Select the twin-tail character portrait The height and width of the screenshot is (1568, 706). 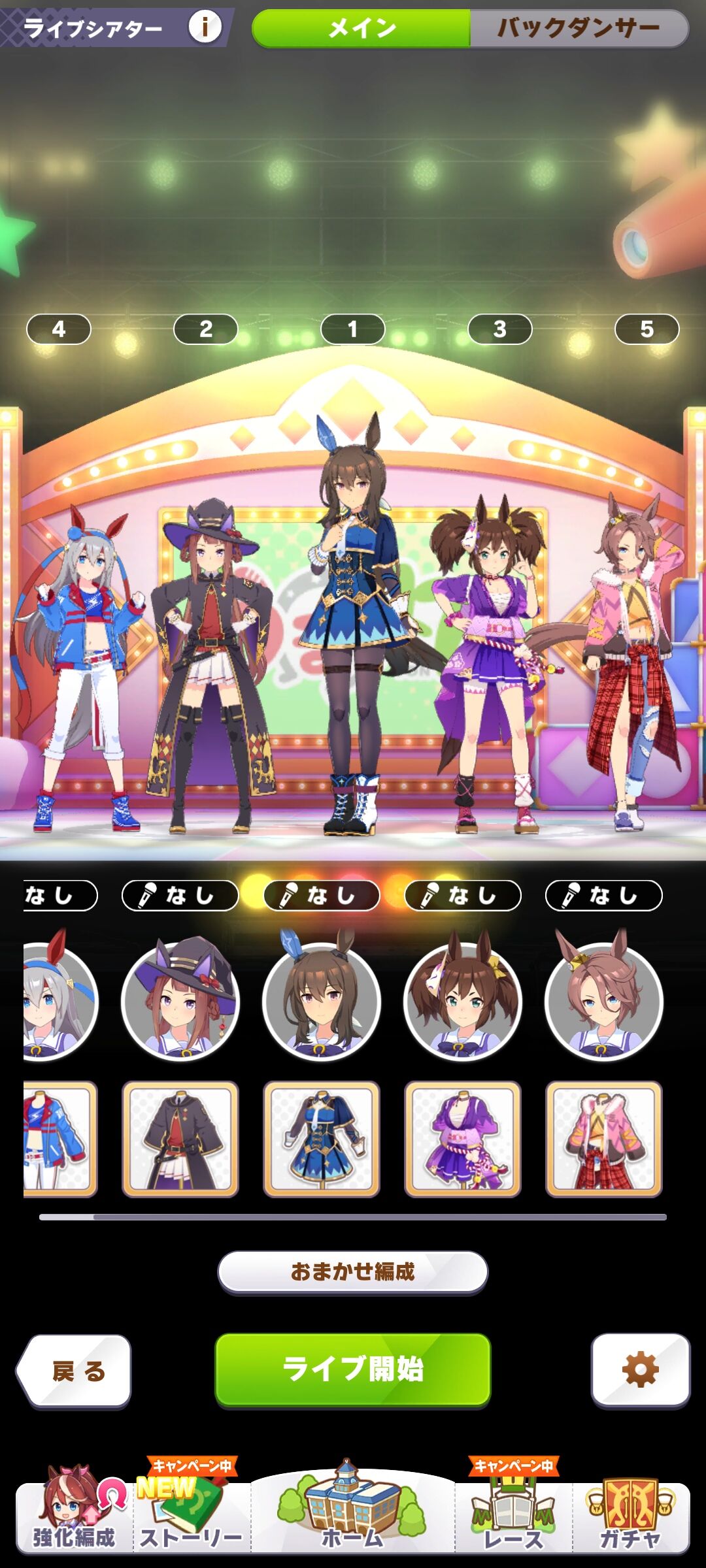(x=463, y=1000)
